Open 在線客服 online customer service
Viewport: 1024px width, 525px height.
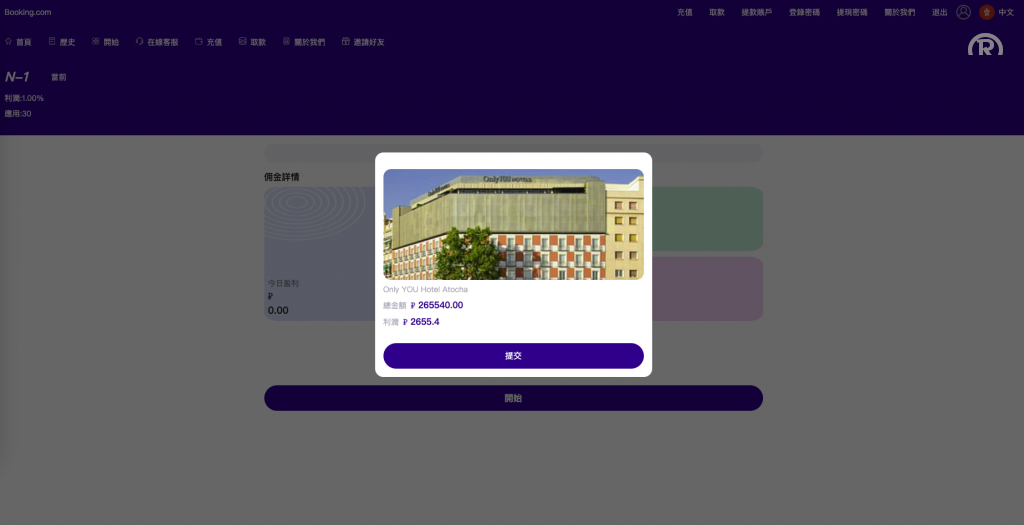[156, 42]
